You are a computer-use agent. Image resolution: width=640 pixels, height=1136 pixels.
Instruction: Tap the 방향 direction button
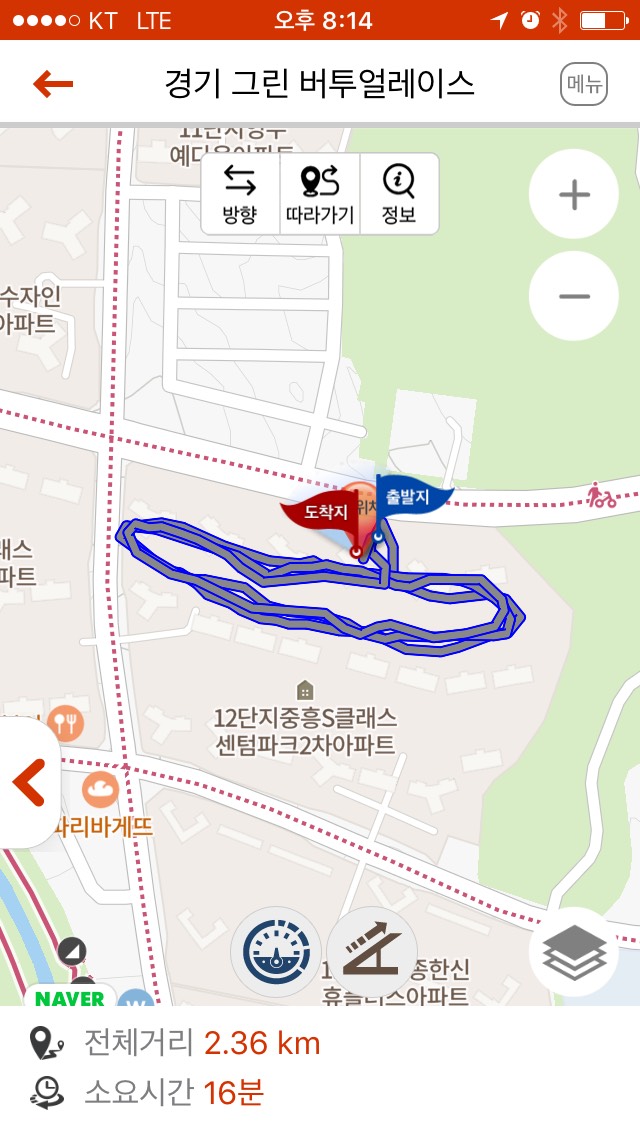[240, 193]
